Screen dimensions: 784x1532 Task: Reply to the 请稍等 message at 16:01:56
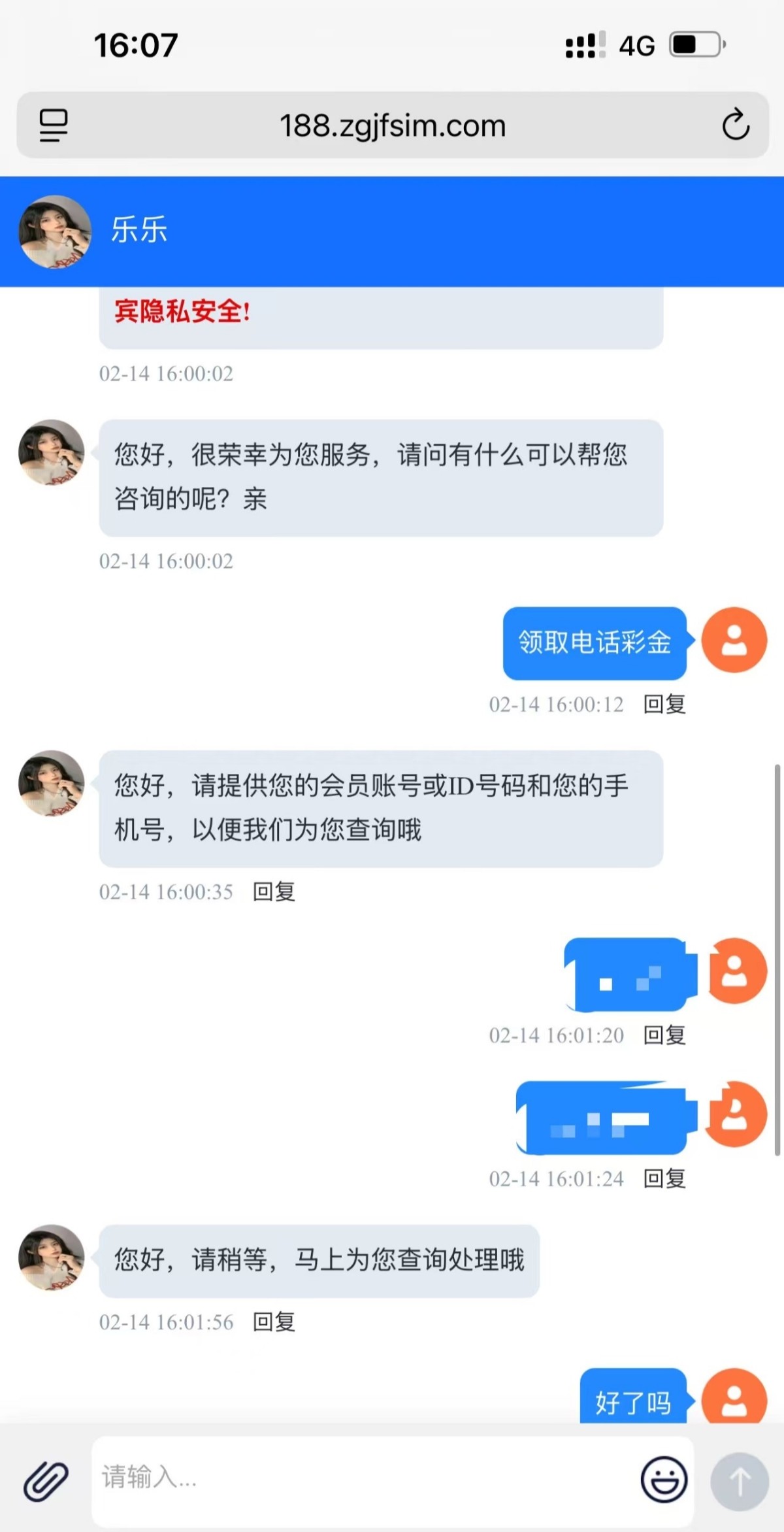tap(274, 1322)
